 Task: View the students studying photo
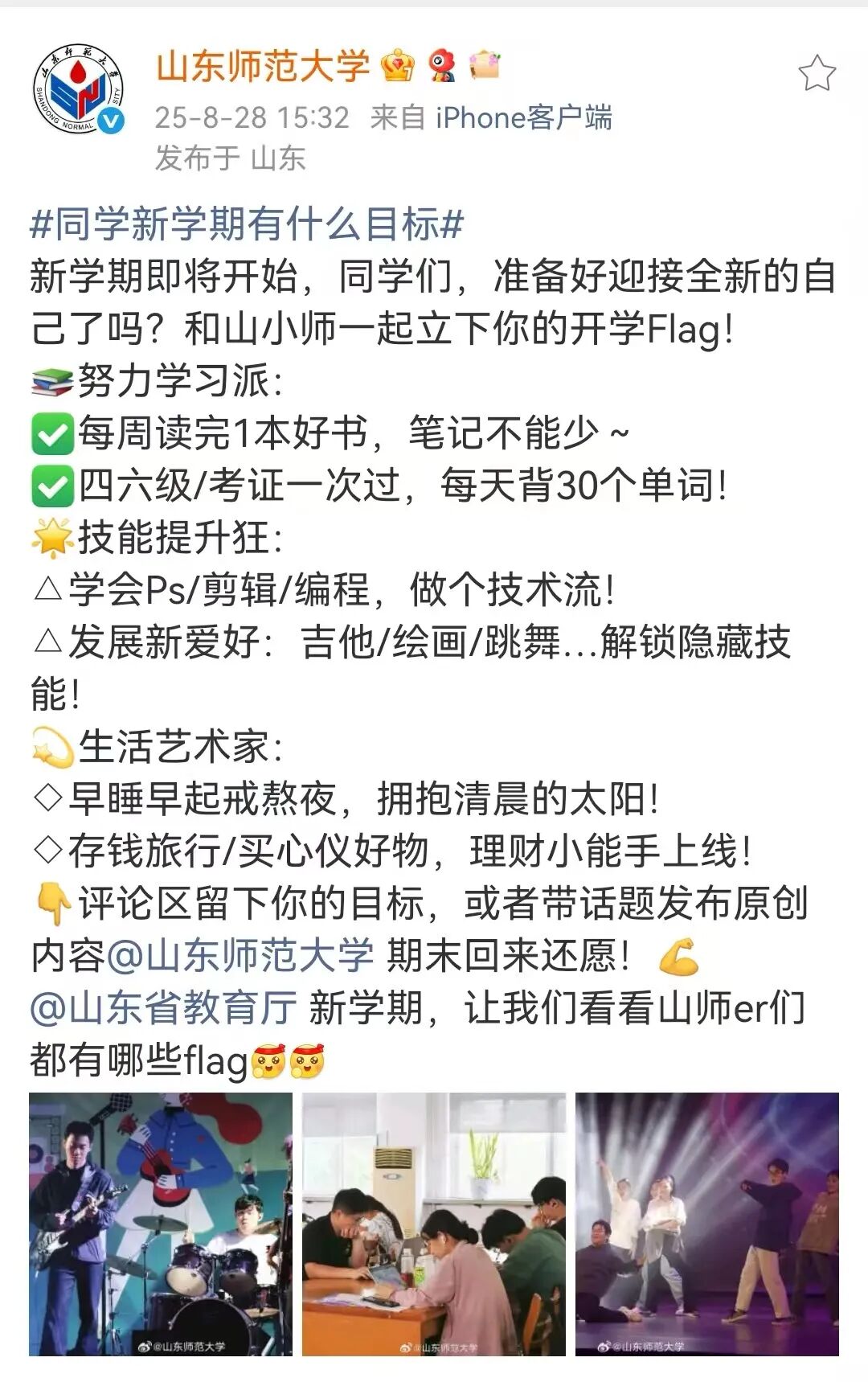(433, 1224)
